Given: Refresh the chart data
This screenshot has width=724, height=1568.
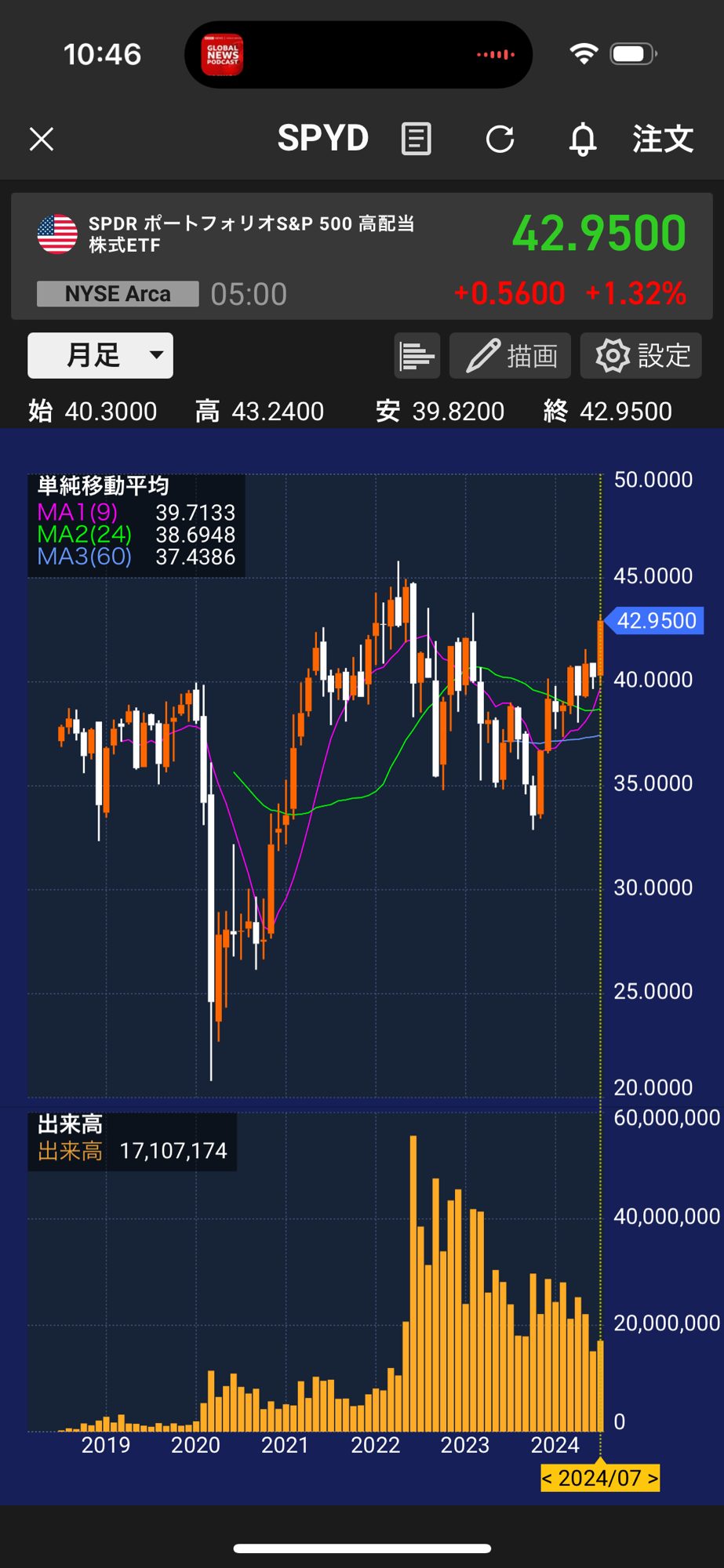Looking at the screenshot, I should pyautogui.click(x=500, y=140).
